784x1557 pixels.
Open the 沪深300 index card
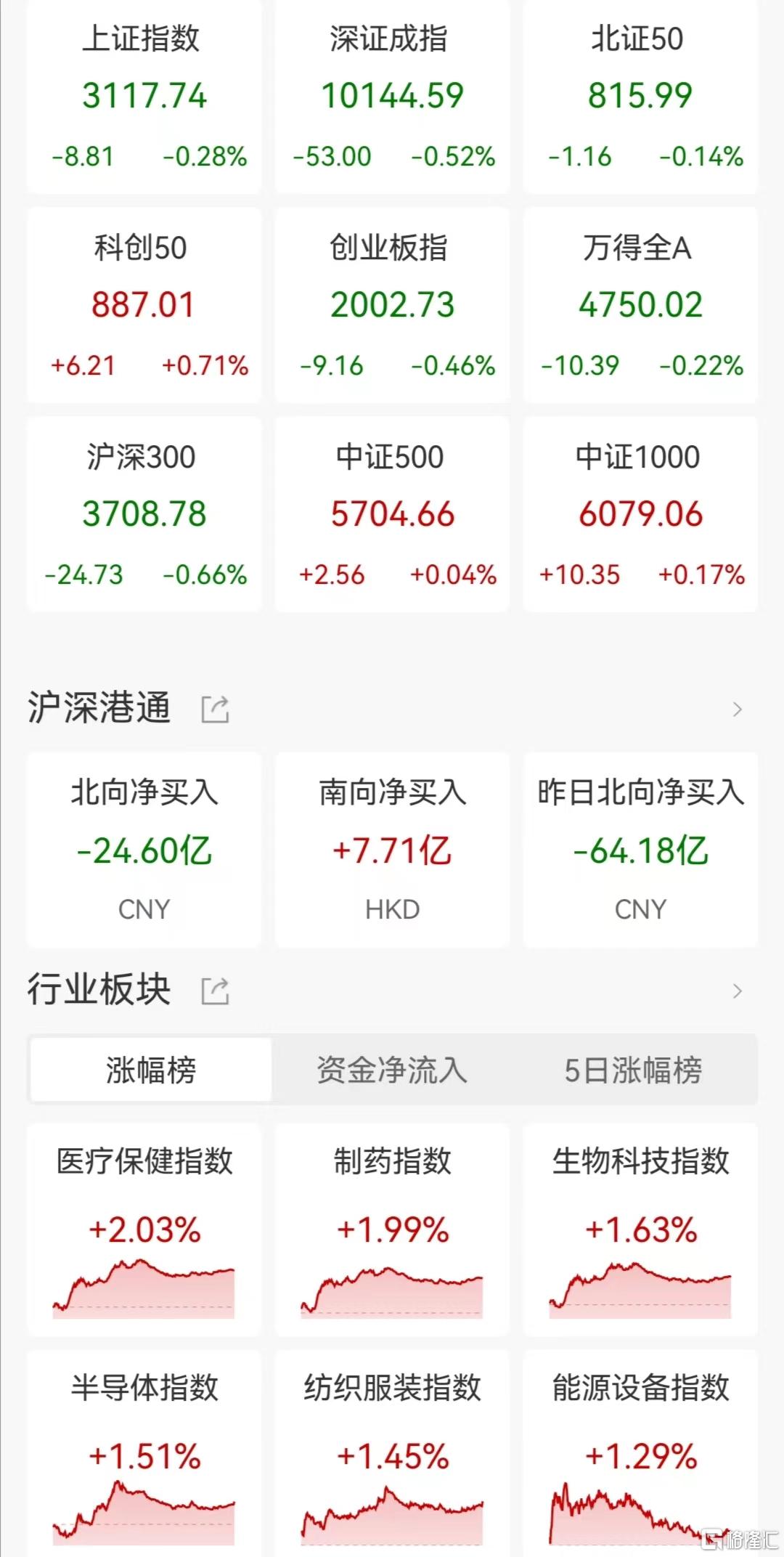[x=144, y=514]
